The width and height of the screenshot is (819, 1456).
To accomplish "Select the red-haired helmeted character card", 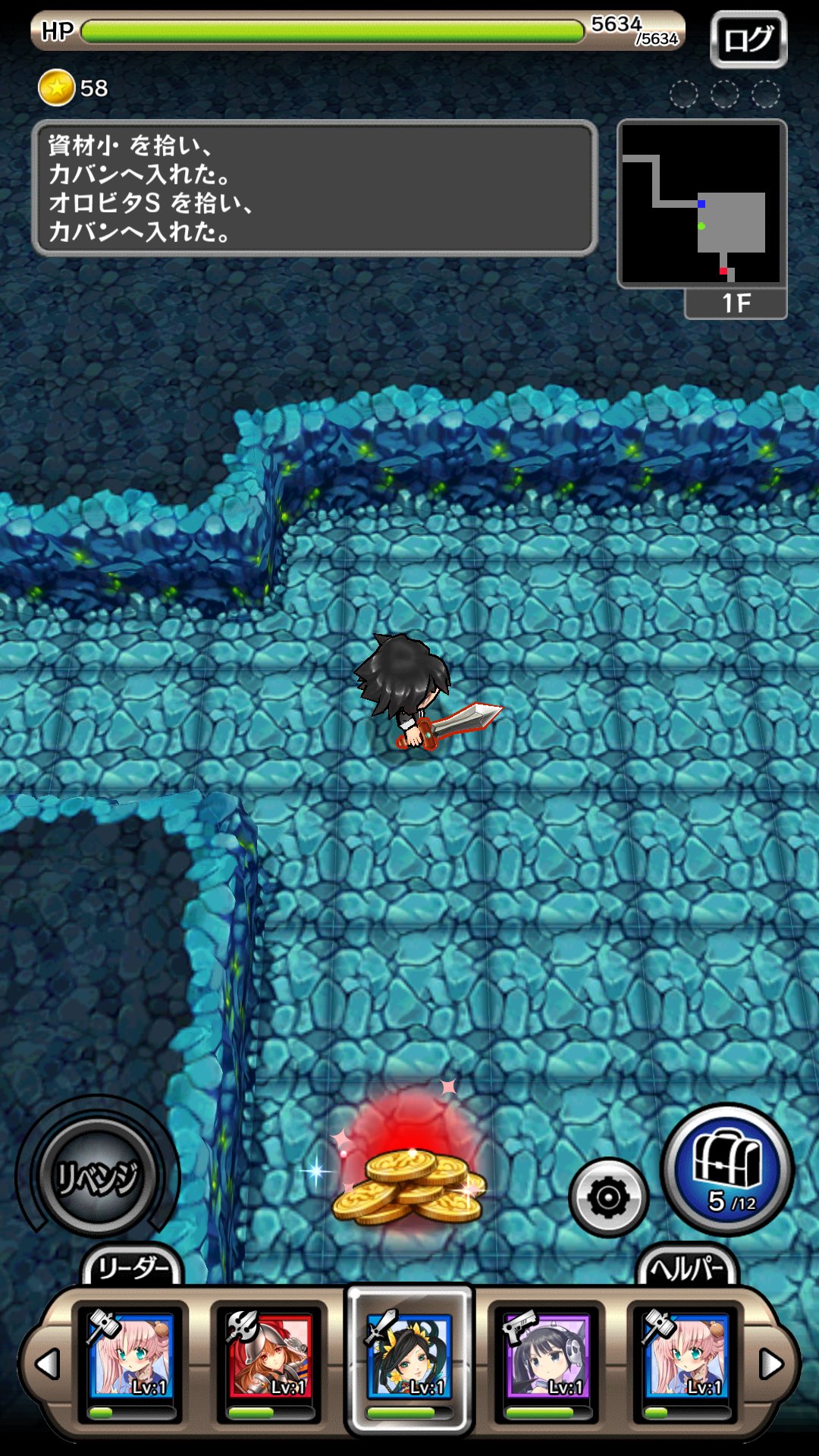I will tap(270, 1361).
